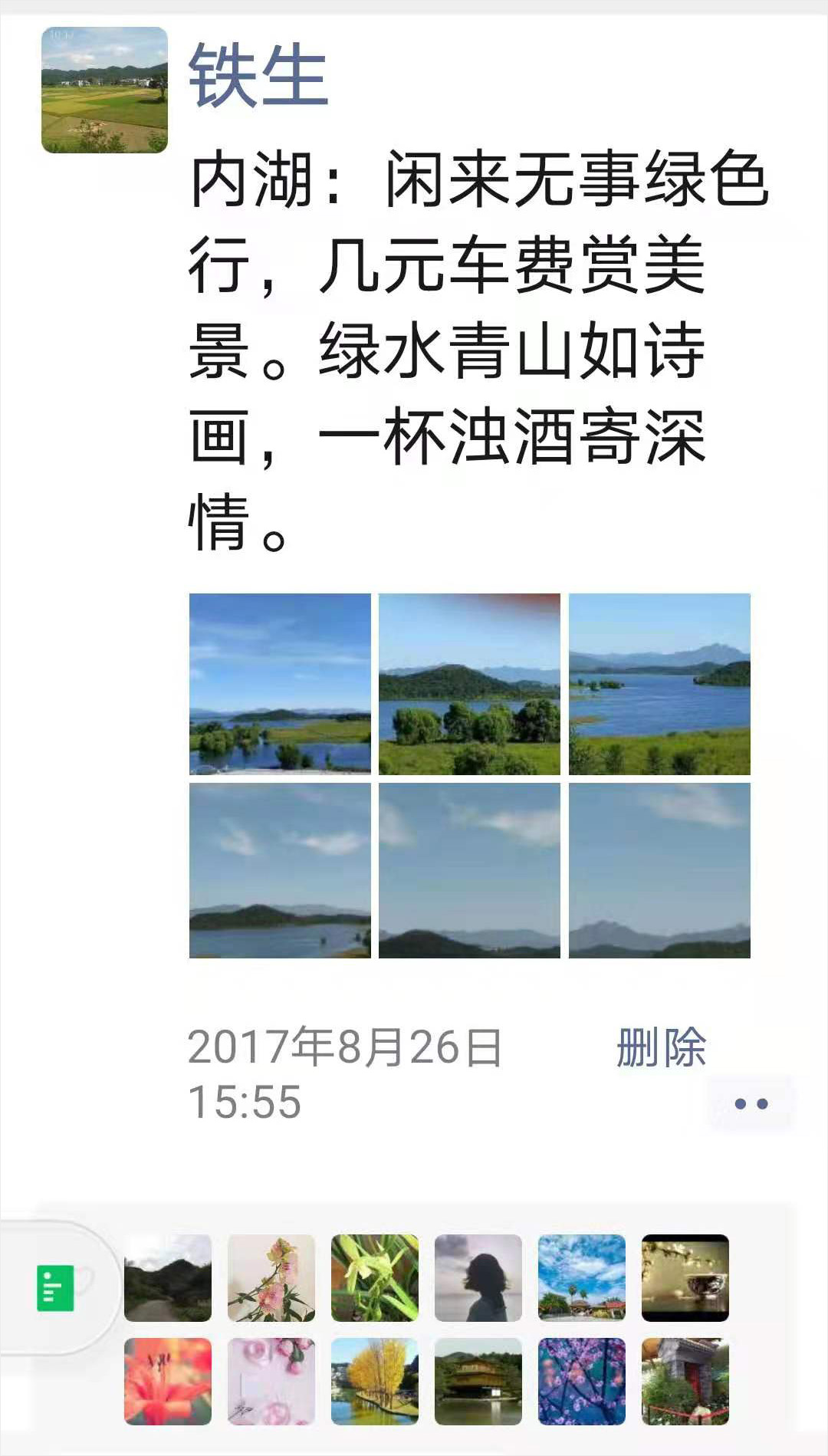828x1456 pixels.
Task: Open liker with red lily avatar
Action: point(167,1381)
